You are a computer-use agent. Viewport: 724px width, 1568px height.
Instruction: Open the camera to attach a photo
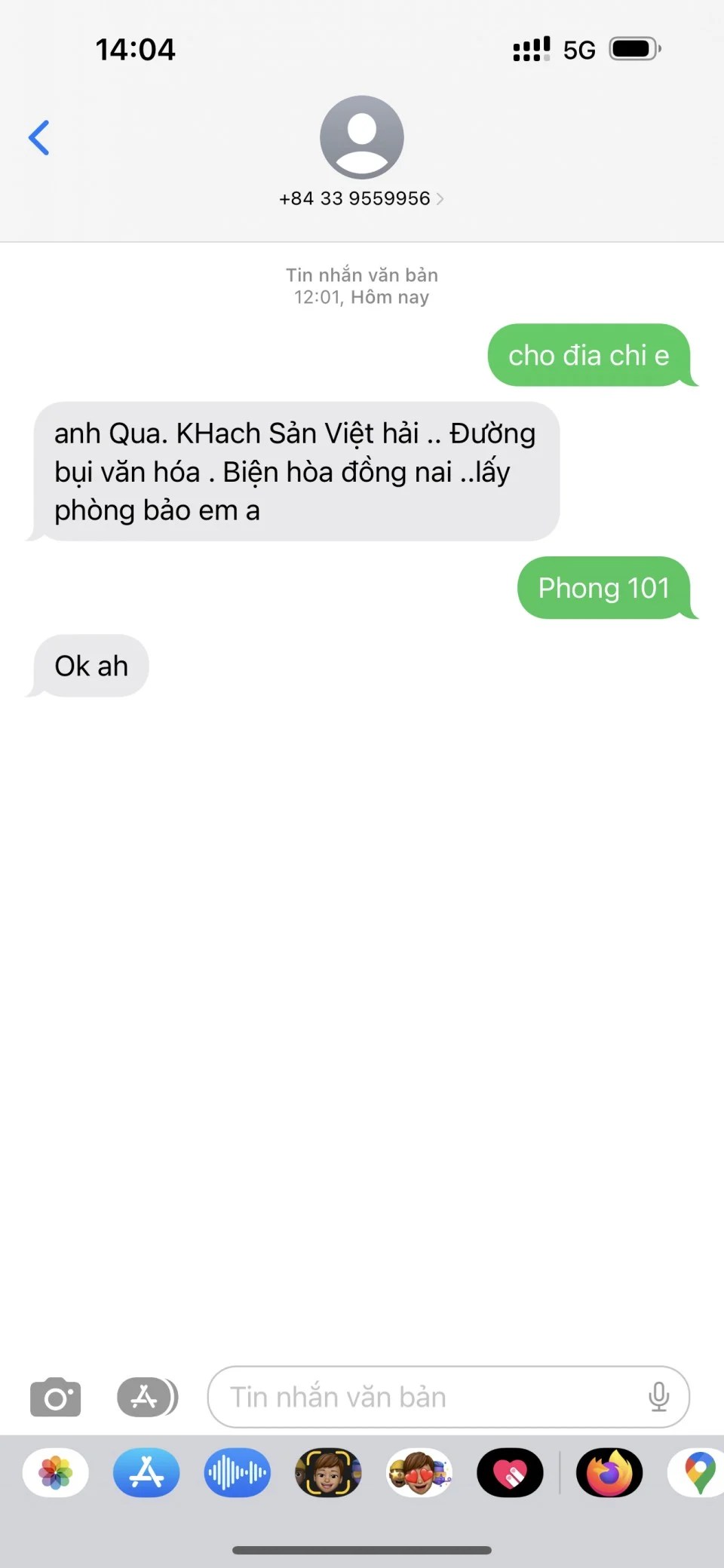click(x=55, y=1397)
